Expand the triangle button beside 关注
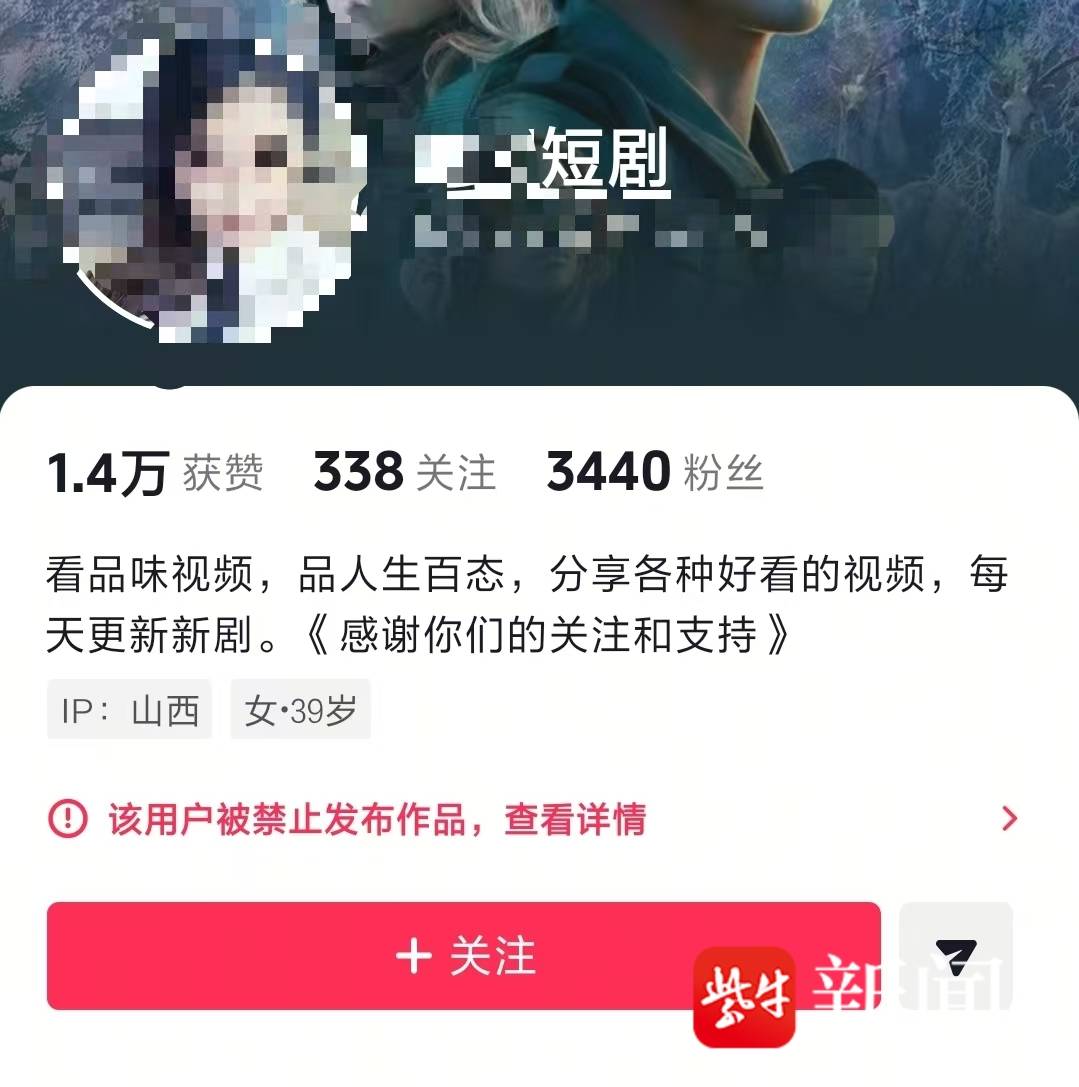The image size is (1079, 1087). click(x=955, y=954)
